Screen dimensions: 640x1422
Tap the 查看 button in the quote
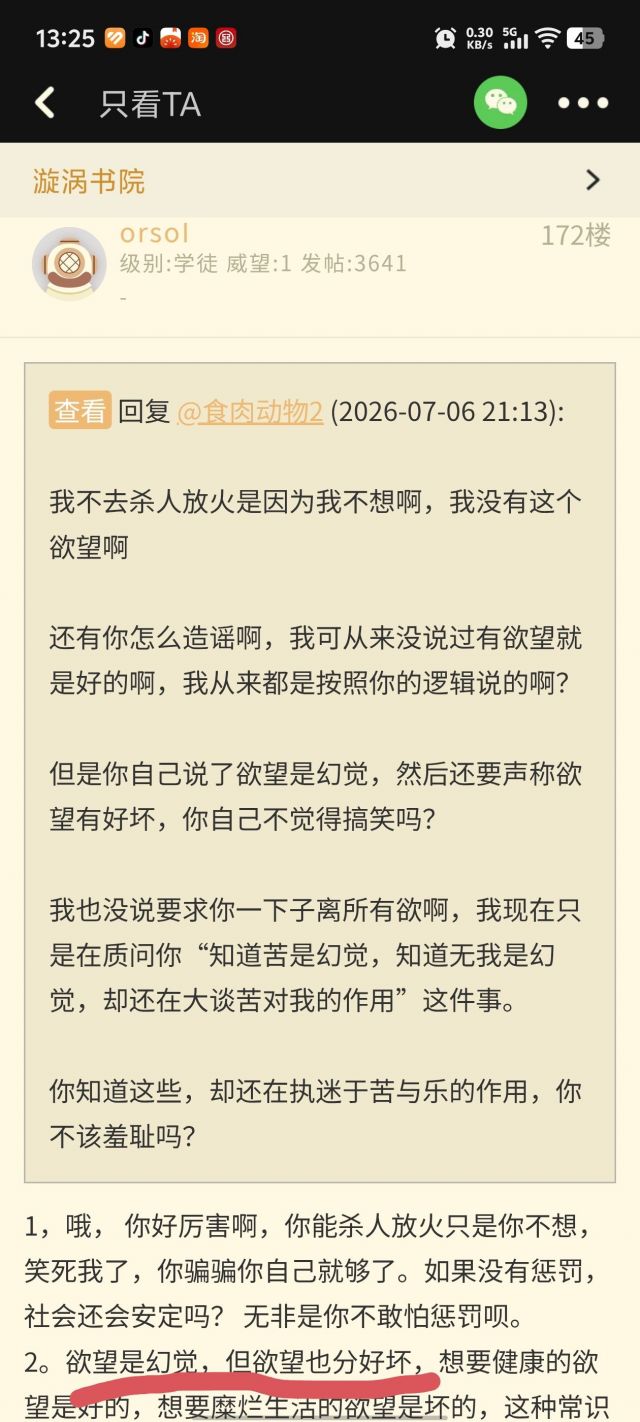pyautogui.click(x=80, y=411)
